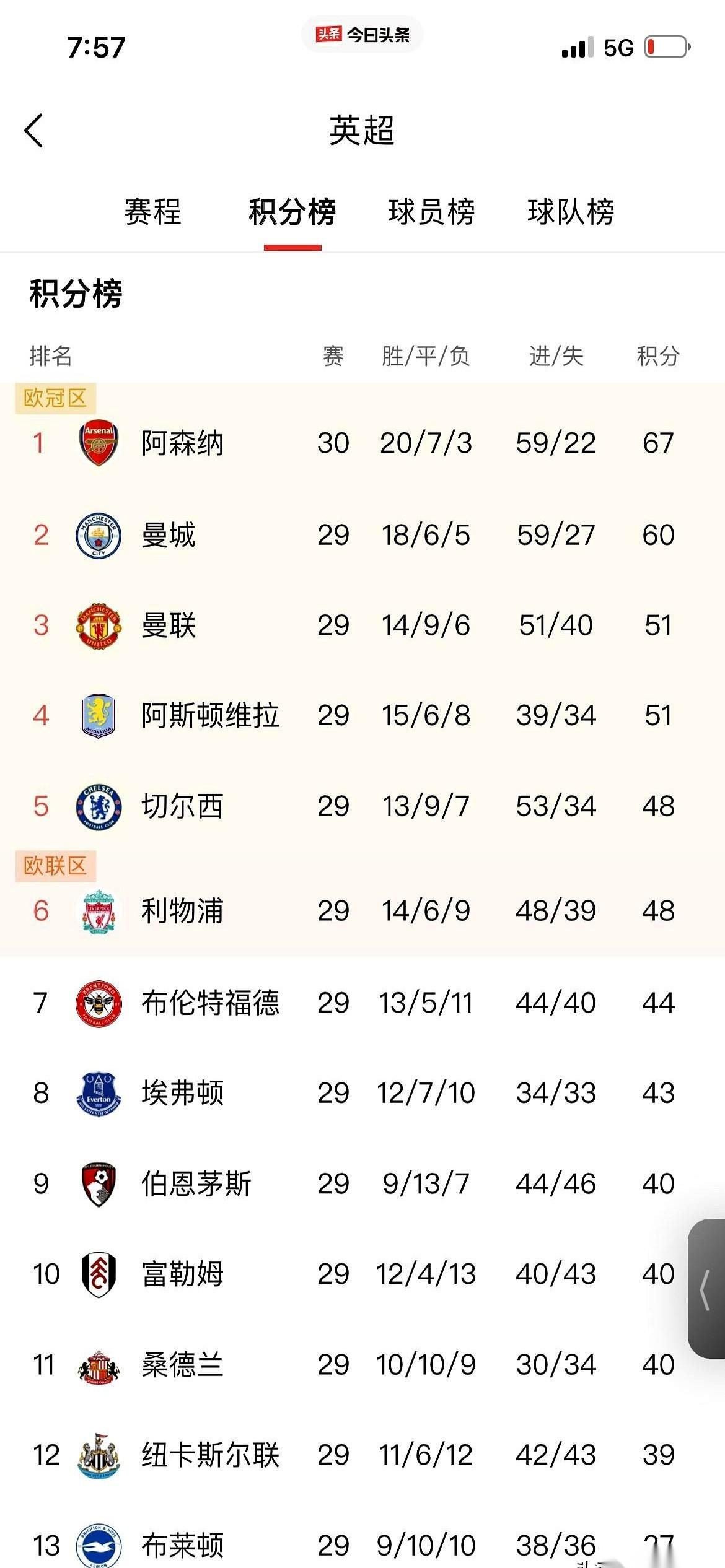Open the 球队榜 tab
The image size is (725, 1568).
[x=571, y=212]
